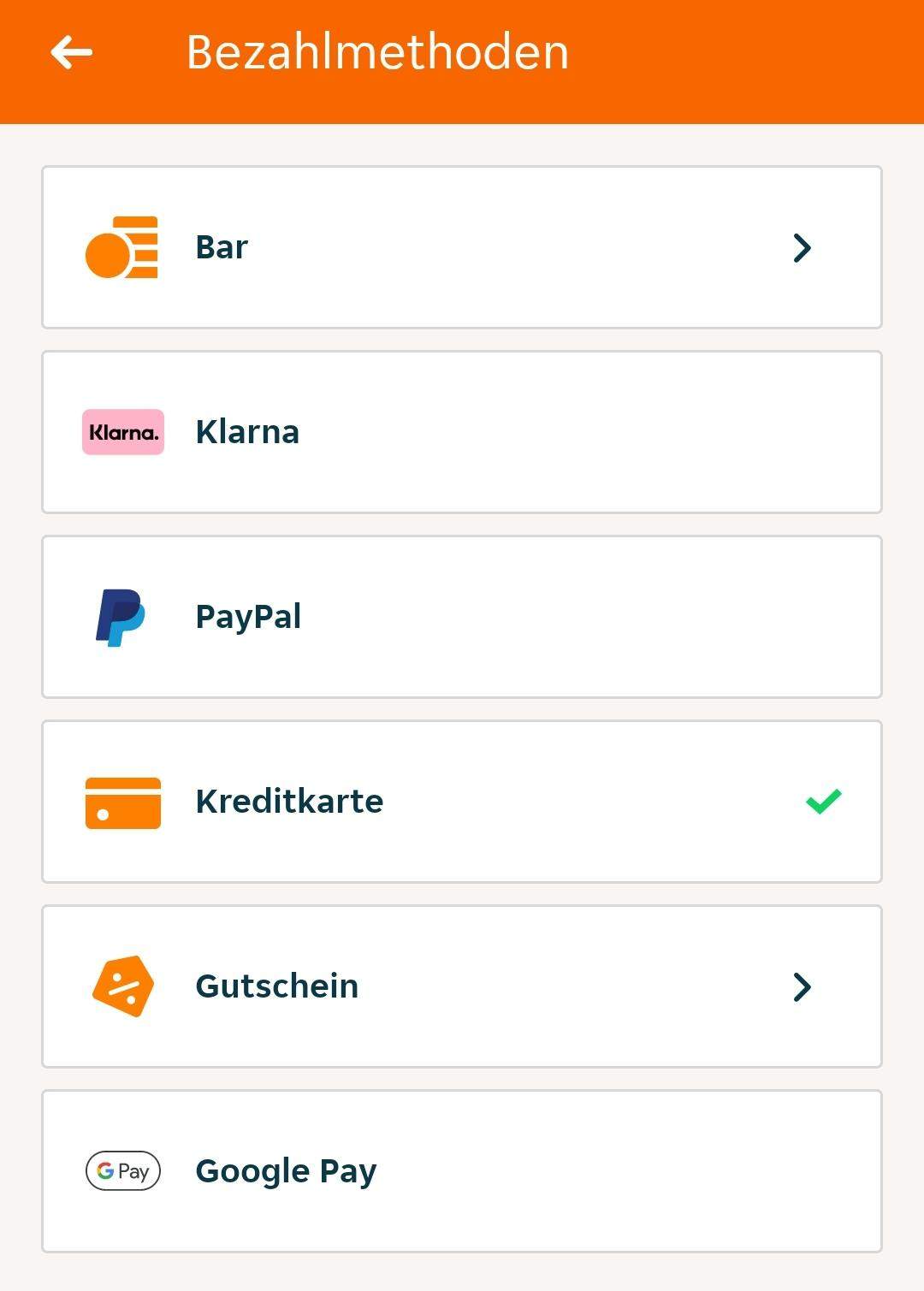Click the orange credit card icon
The height and width of the screenshot is (1291, 924).
pyautogui.click(x=121, y=802)
